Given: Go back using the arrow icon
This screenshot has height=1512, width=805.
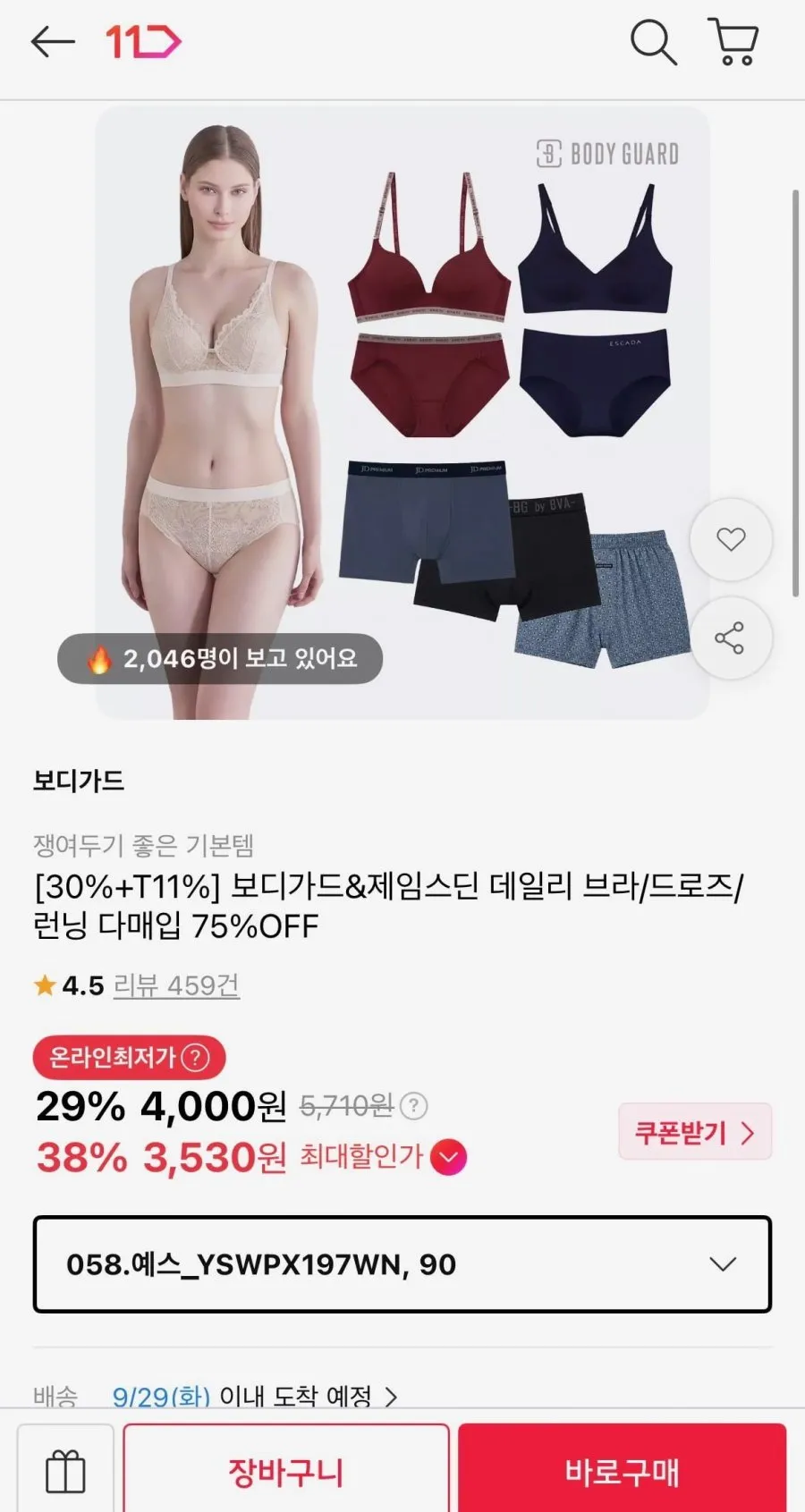Looking at the screenshot, I should (53, 42).
